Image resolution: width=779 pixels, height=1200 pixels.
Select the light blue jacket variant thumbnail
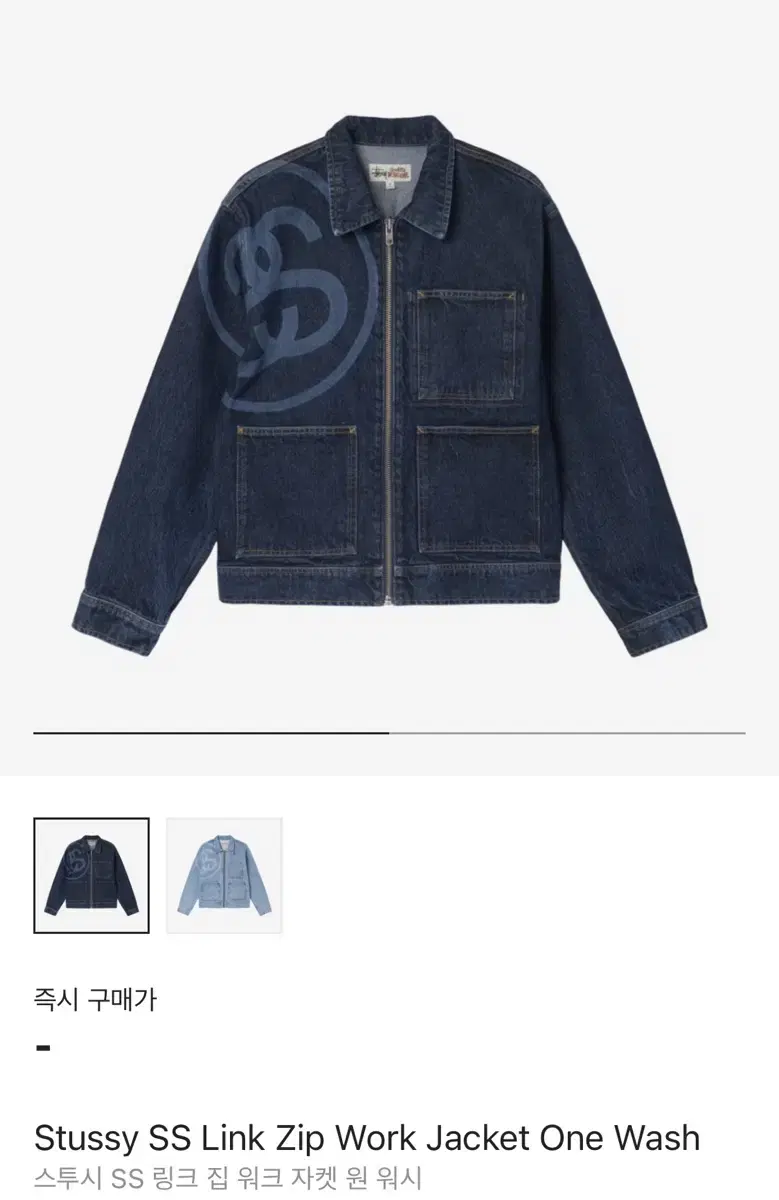pos(222,874)
